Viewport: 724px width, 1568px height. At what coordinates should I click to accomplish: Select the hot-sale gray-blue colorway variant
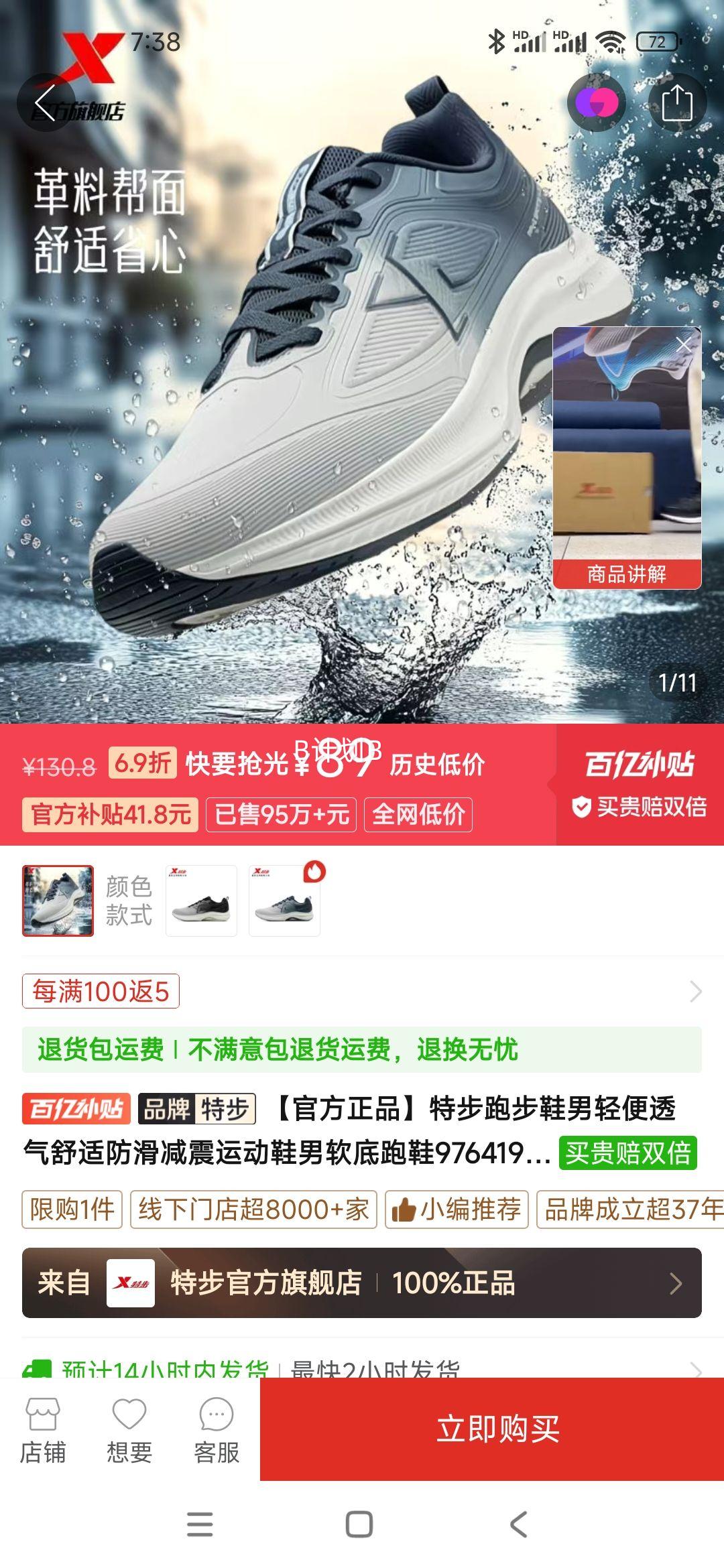pos(284,900)
